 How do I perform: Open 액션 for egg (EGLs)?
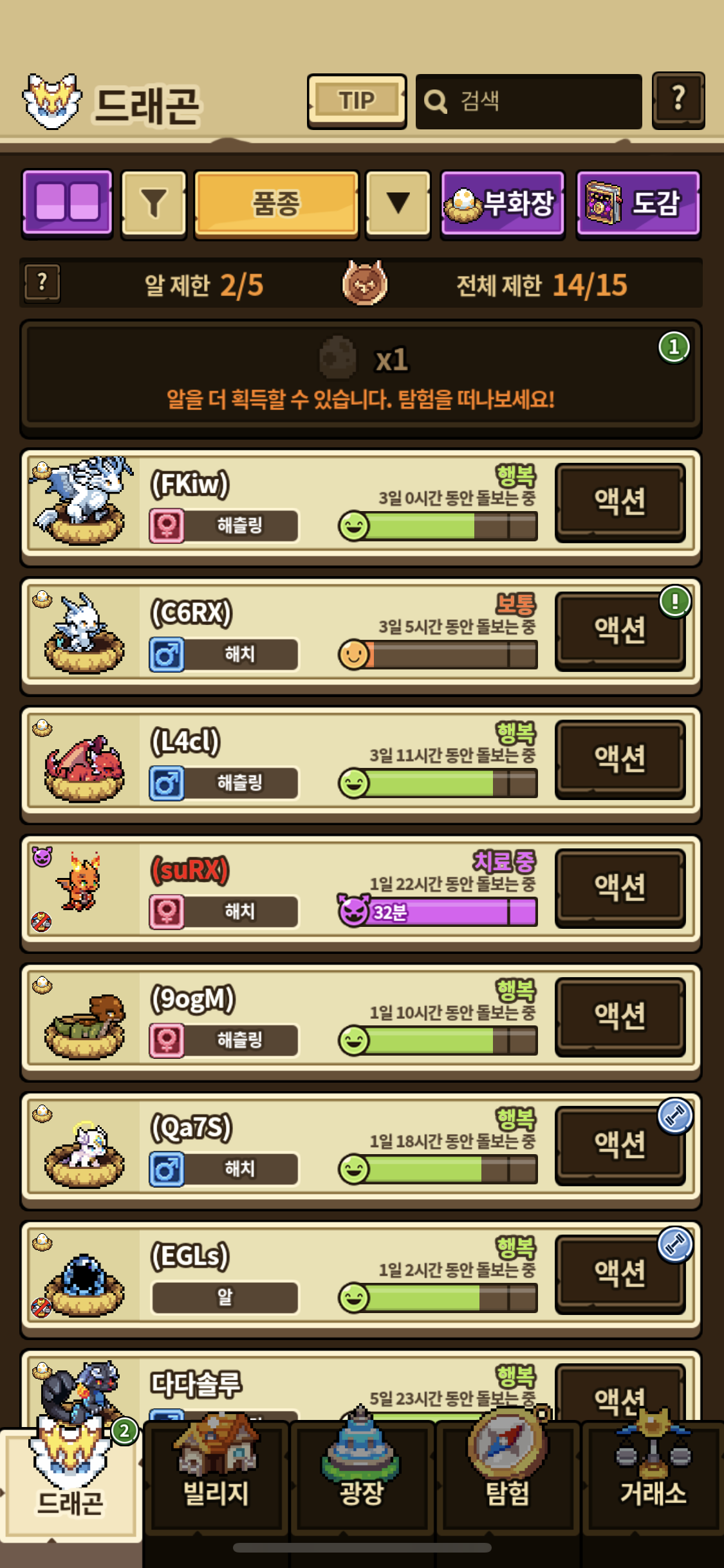(x=620, y=1274)
